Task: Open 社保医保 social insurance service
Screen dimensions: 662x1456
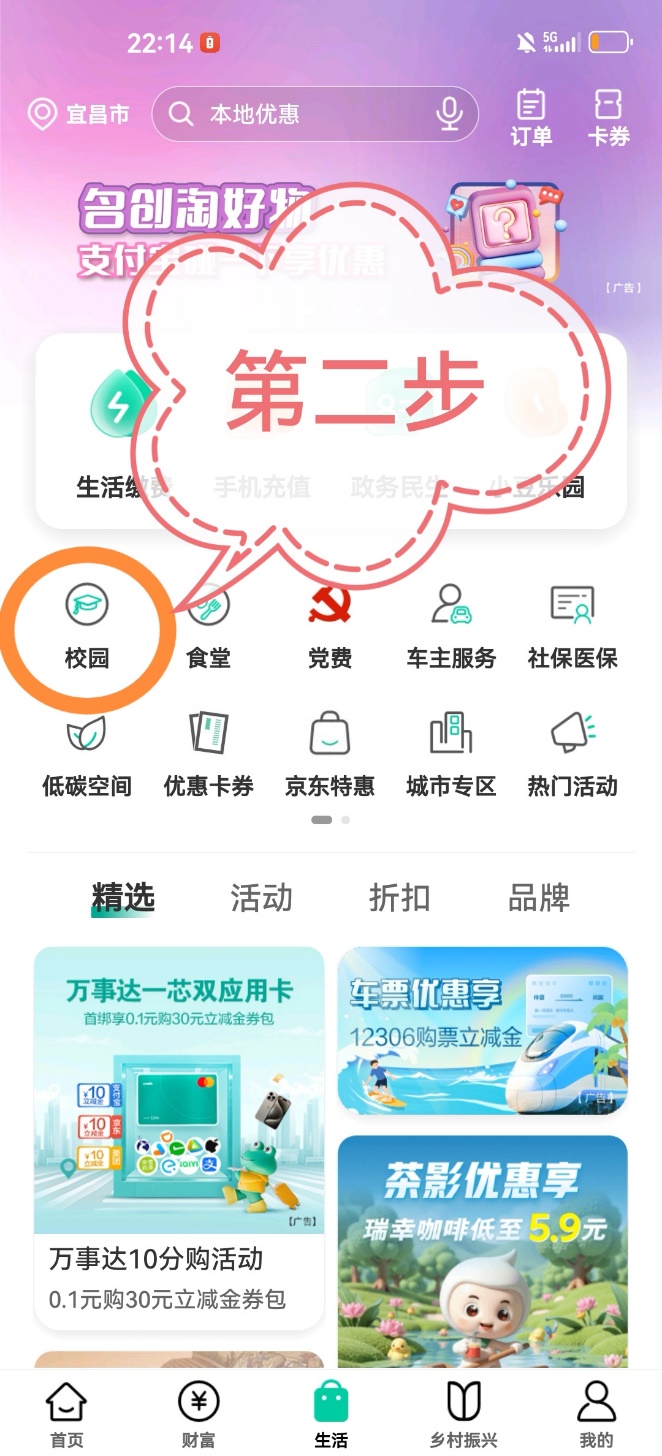Action: click(572, 626)
